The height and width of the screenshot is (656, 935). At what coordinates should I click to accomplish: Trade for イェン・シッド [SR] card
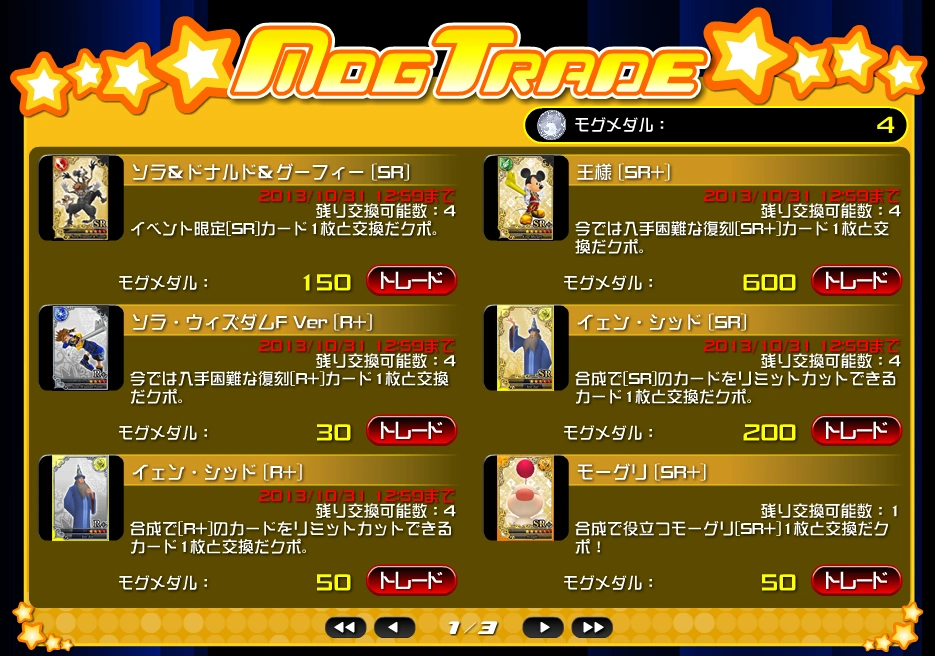click(855, 431)
